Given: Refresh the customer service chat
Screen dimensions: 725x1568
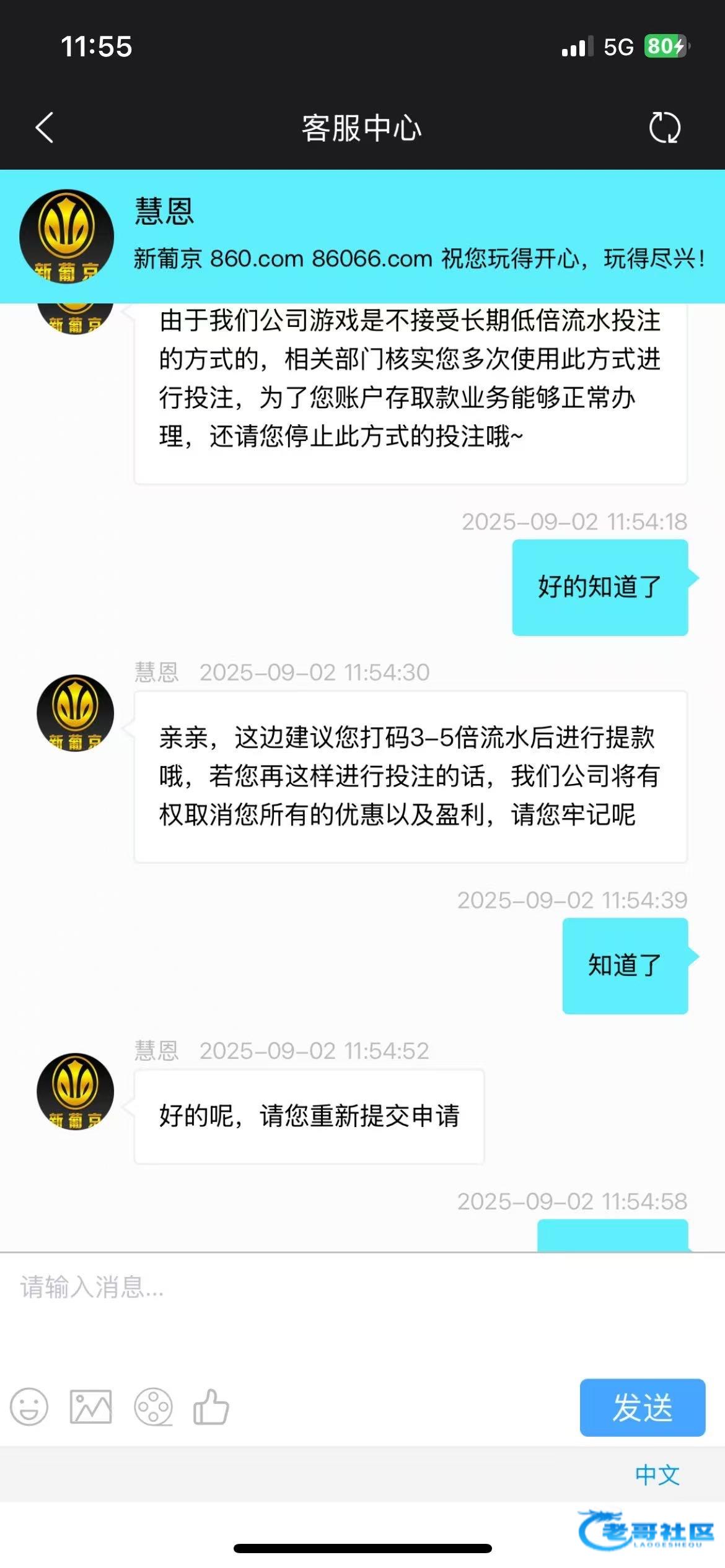Looking at the screenshot, I should (664, 128).
